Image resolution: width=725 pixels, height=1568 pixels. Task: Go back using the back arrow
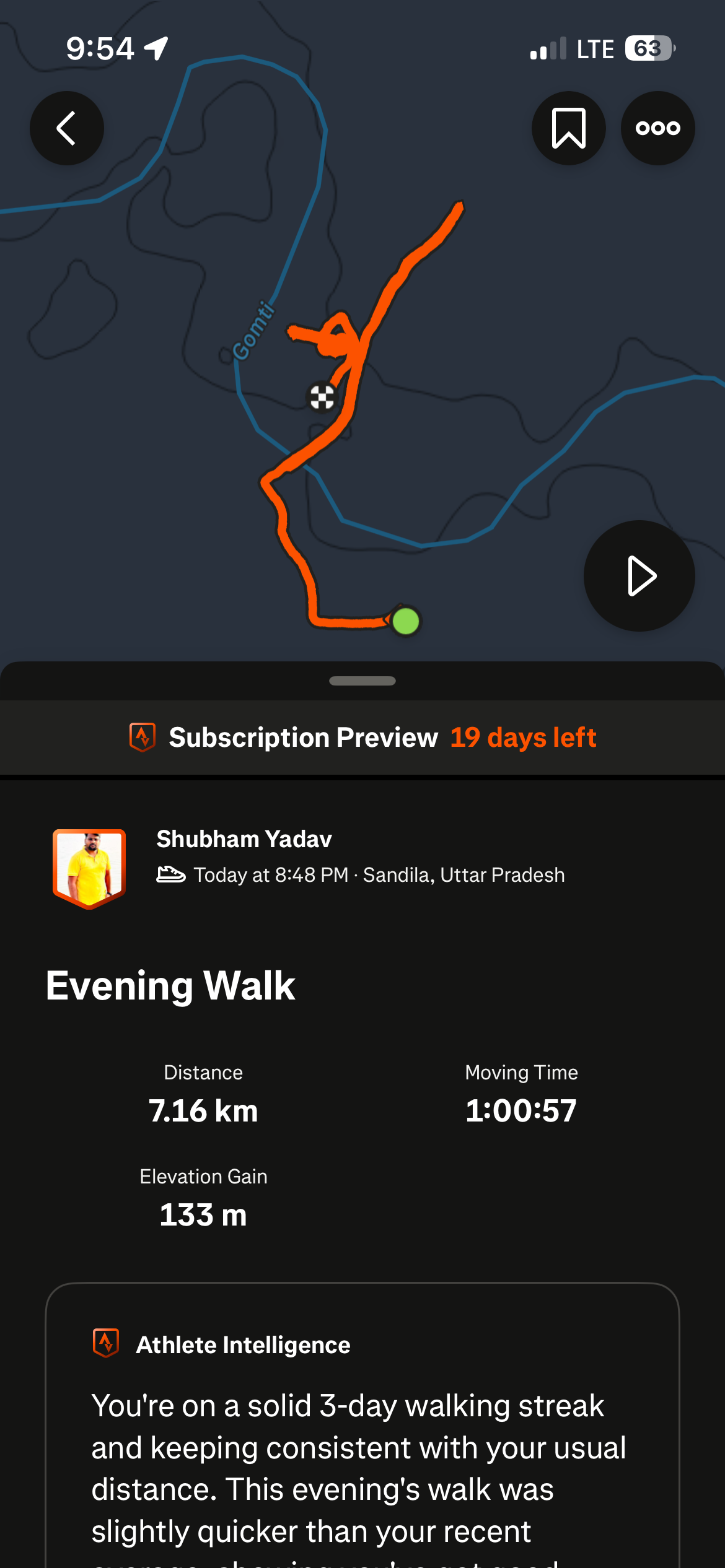click(x=67, y=128)
